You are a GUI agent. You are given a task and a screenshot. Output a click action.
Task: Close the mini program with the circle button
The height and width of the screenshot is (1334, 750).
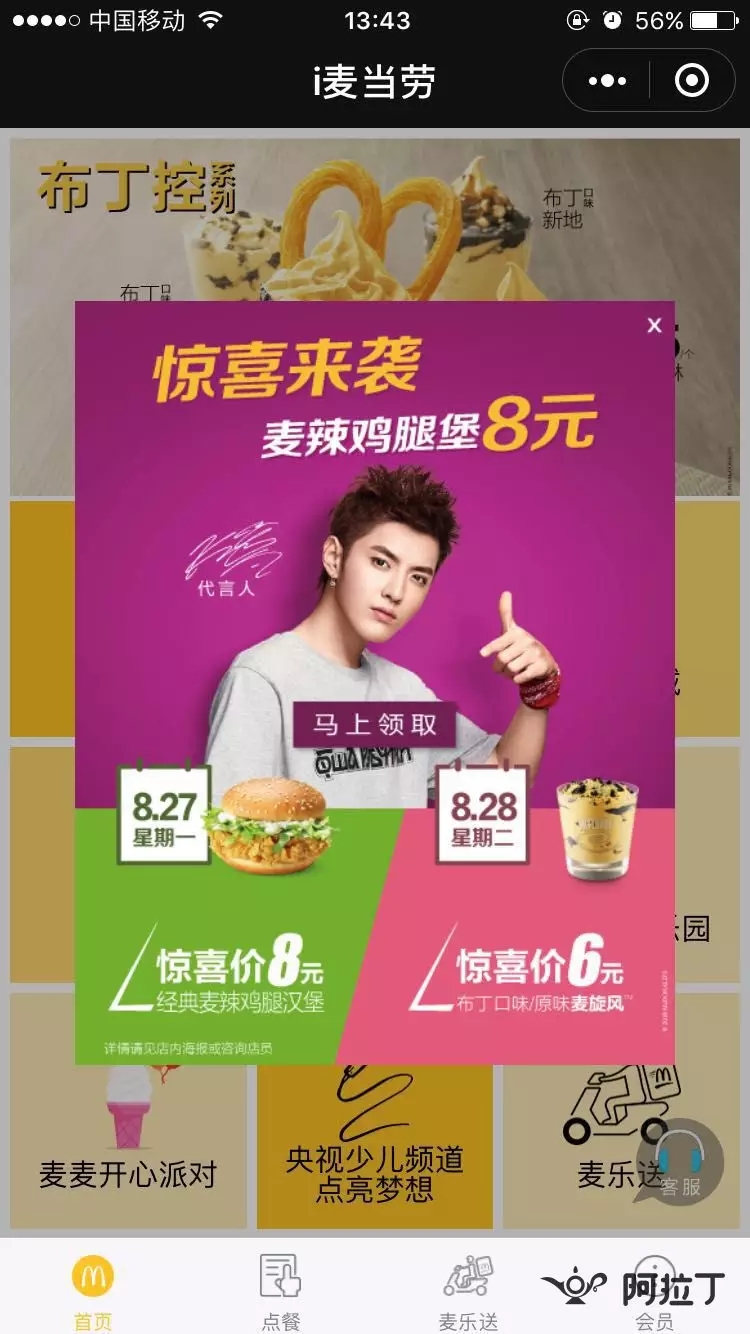[x=691, y=81]
